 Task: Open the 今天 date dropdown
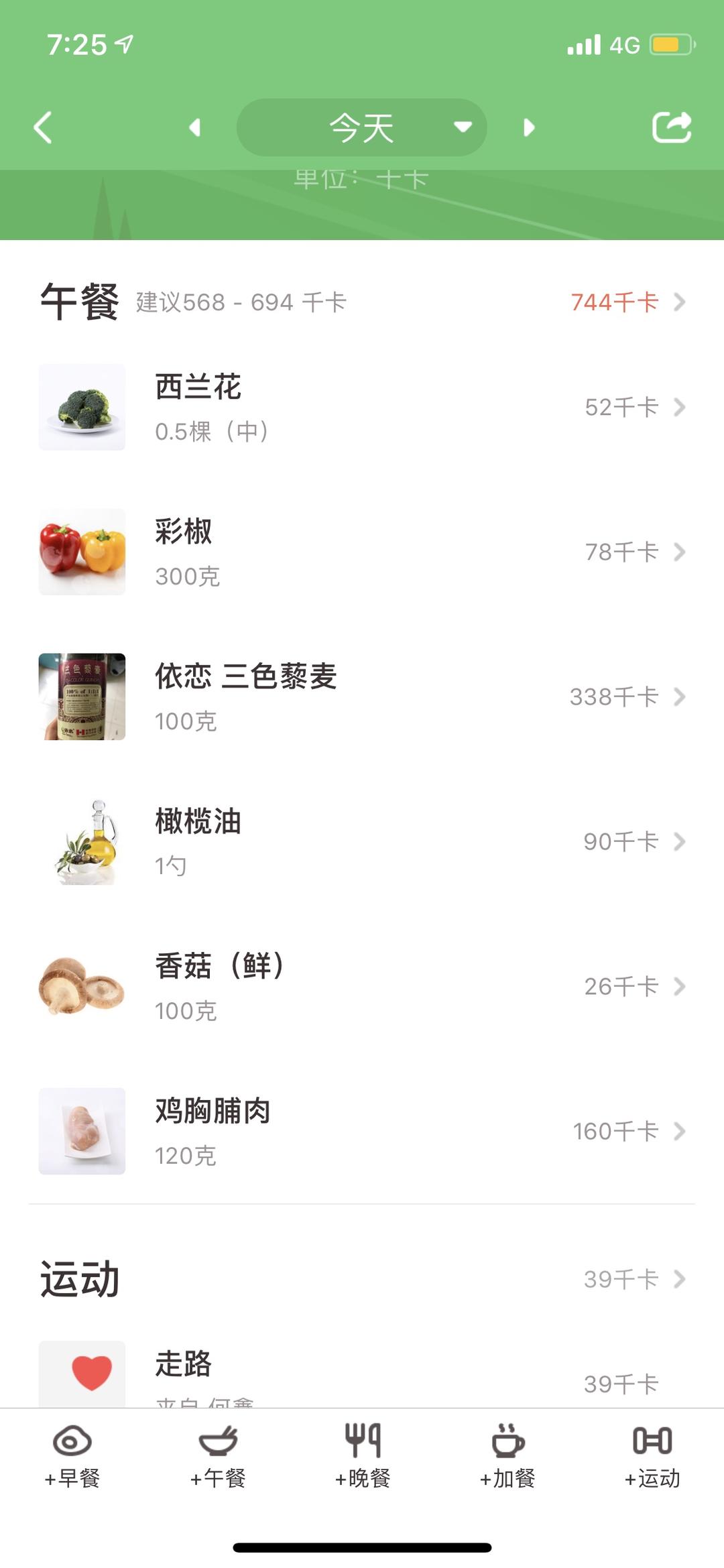tap(362, 127)
